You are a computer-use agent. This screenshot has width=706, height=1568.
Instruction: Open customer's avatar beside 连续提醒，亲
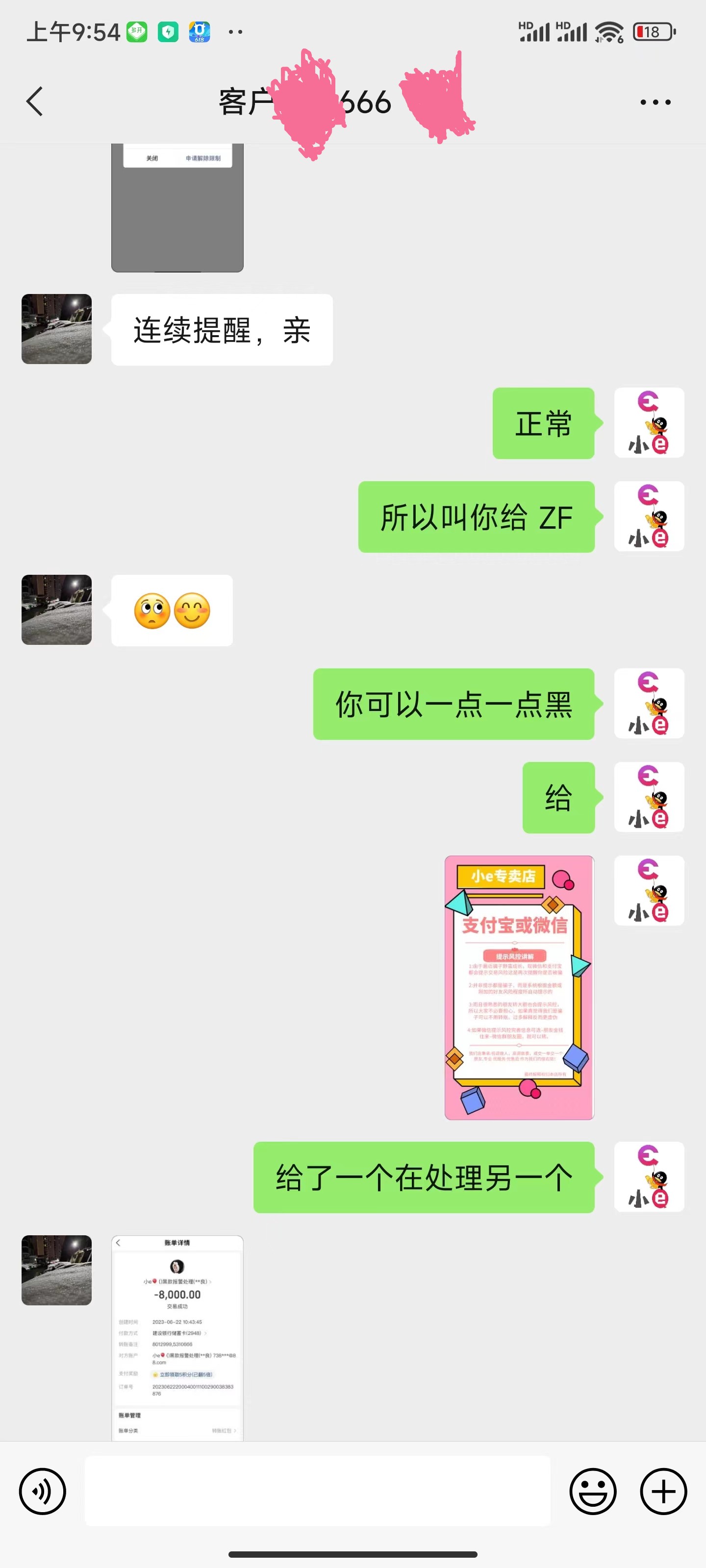tap(57, 329)
